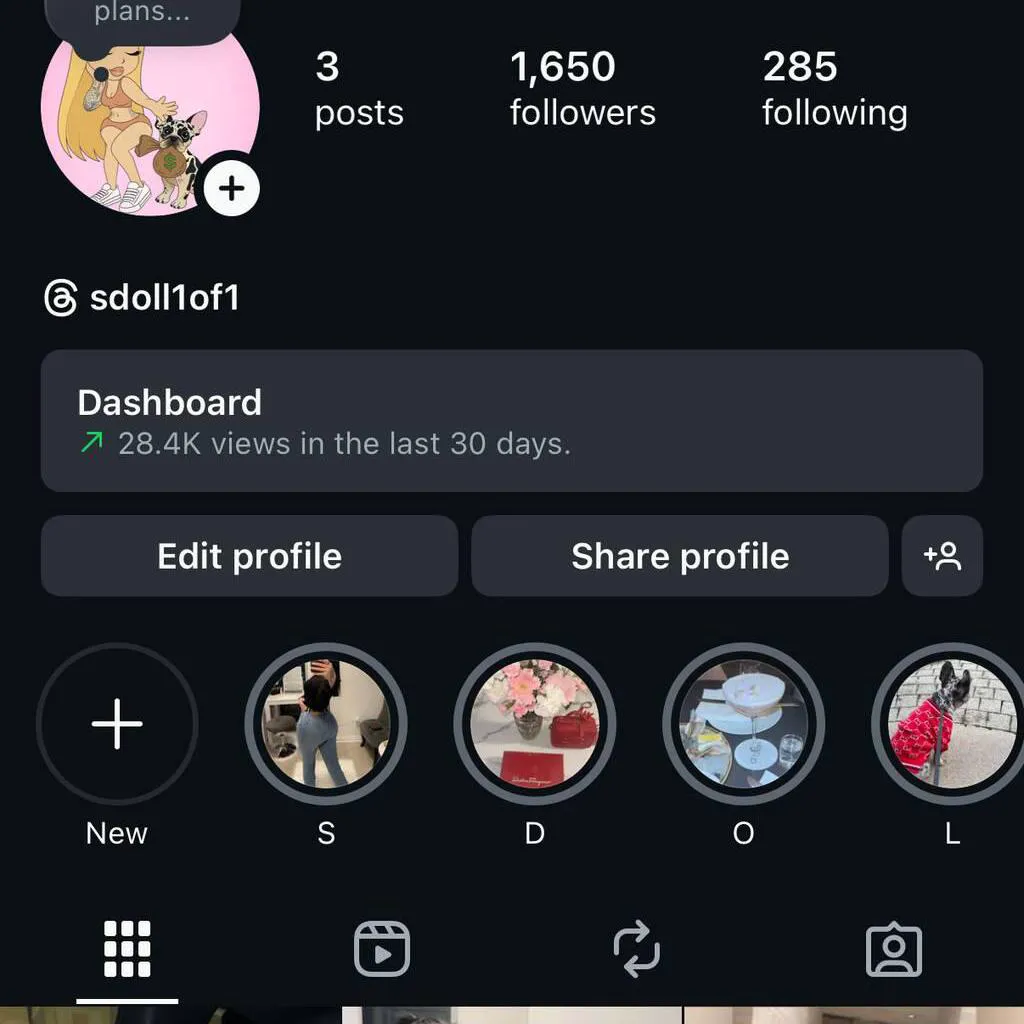Screen dimensions: 1024x1024
Task: Open the sdoll1of1 Threads link
Action: (143, 298)
